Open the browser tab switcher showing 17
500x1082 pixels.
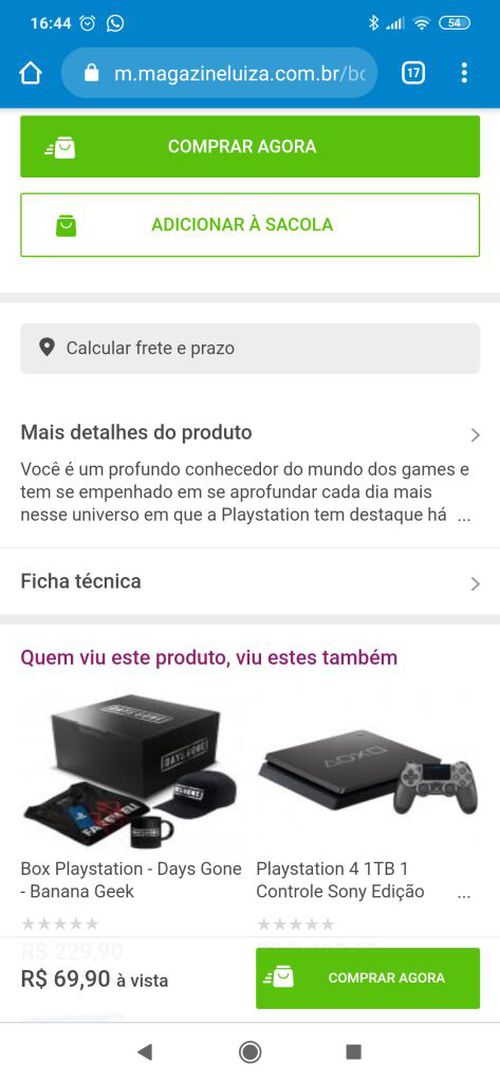(x=412, y=72)
